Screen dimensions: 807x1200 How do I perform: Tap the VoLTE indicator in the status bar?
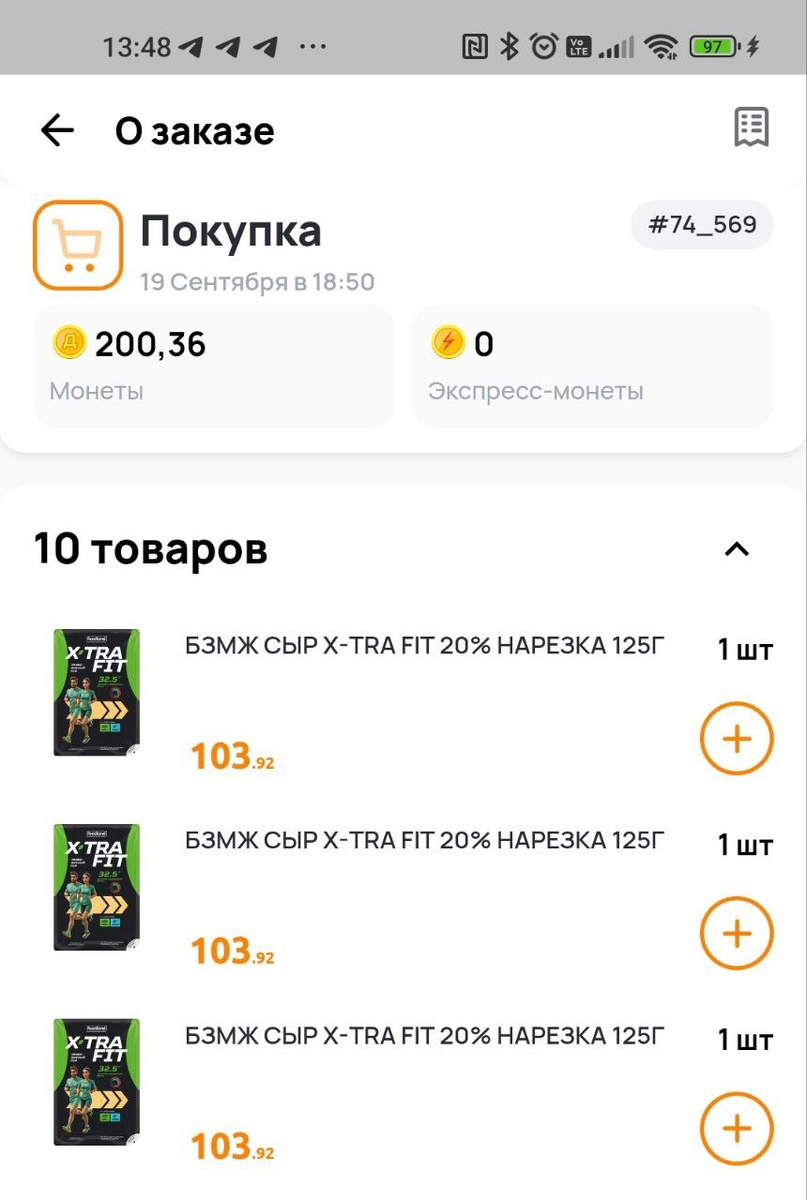click(580, 44)
